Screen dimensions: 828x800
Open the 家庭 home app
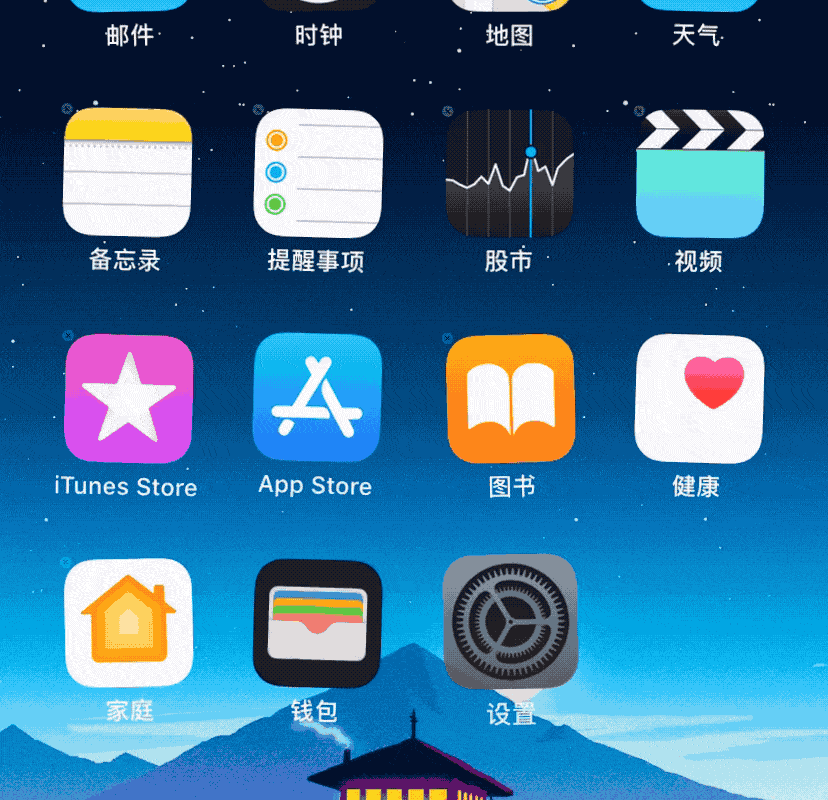click(128, 622)
